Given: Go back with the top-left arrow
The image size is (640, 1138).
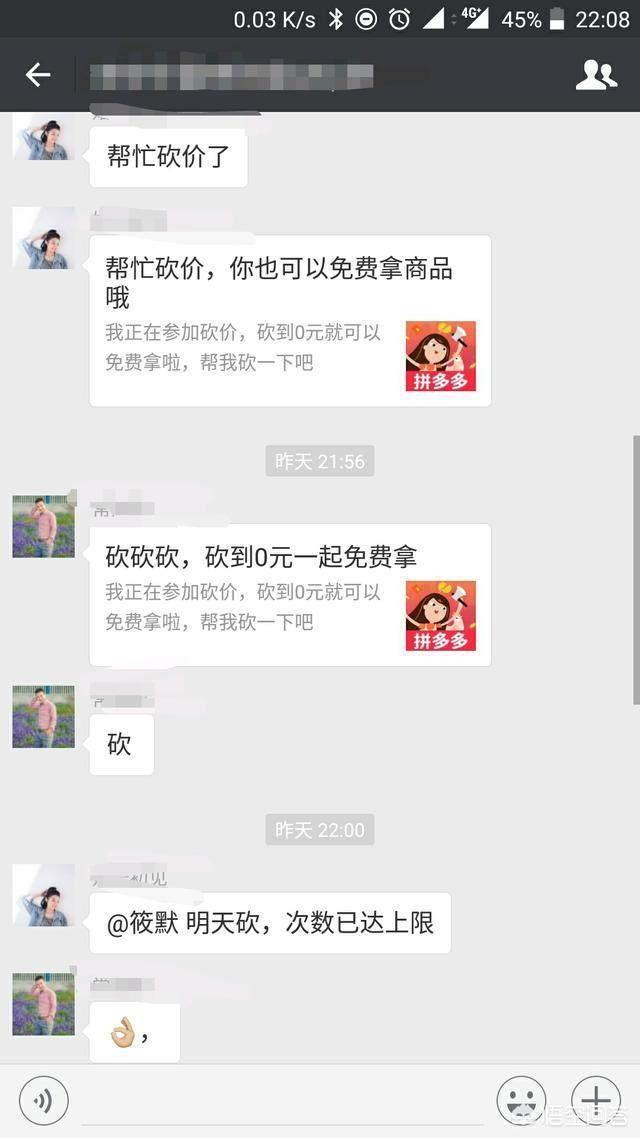Looking at the screenshot, I should (38, 75).
